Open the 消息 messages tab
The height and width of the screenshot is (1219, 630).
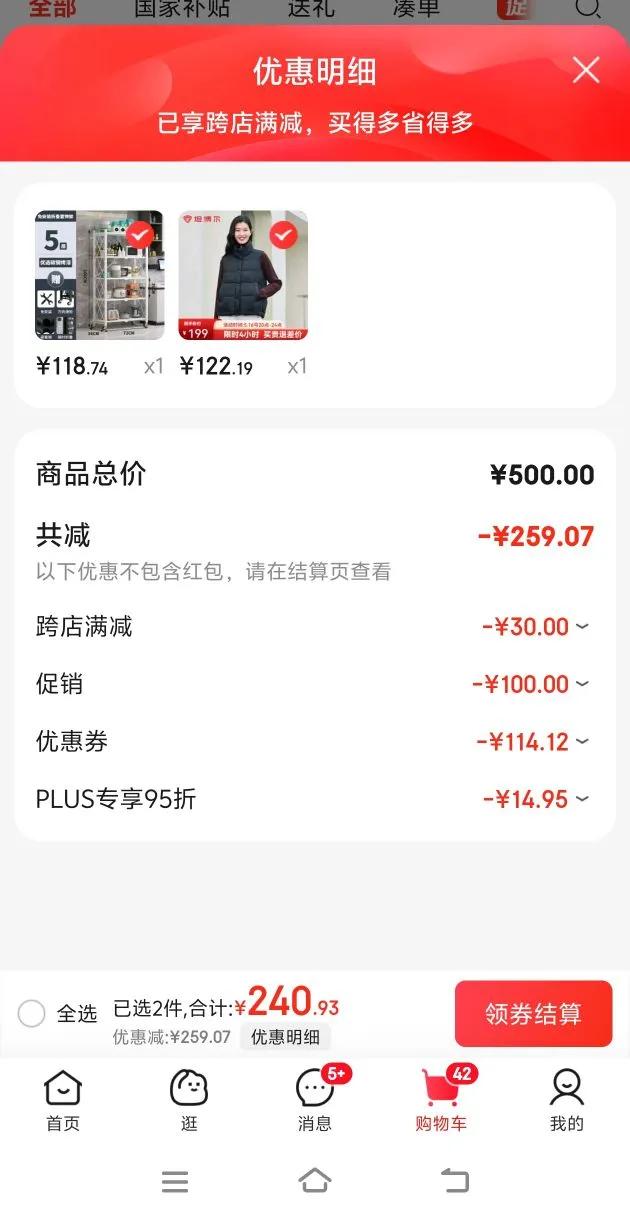point(315,1099)
